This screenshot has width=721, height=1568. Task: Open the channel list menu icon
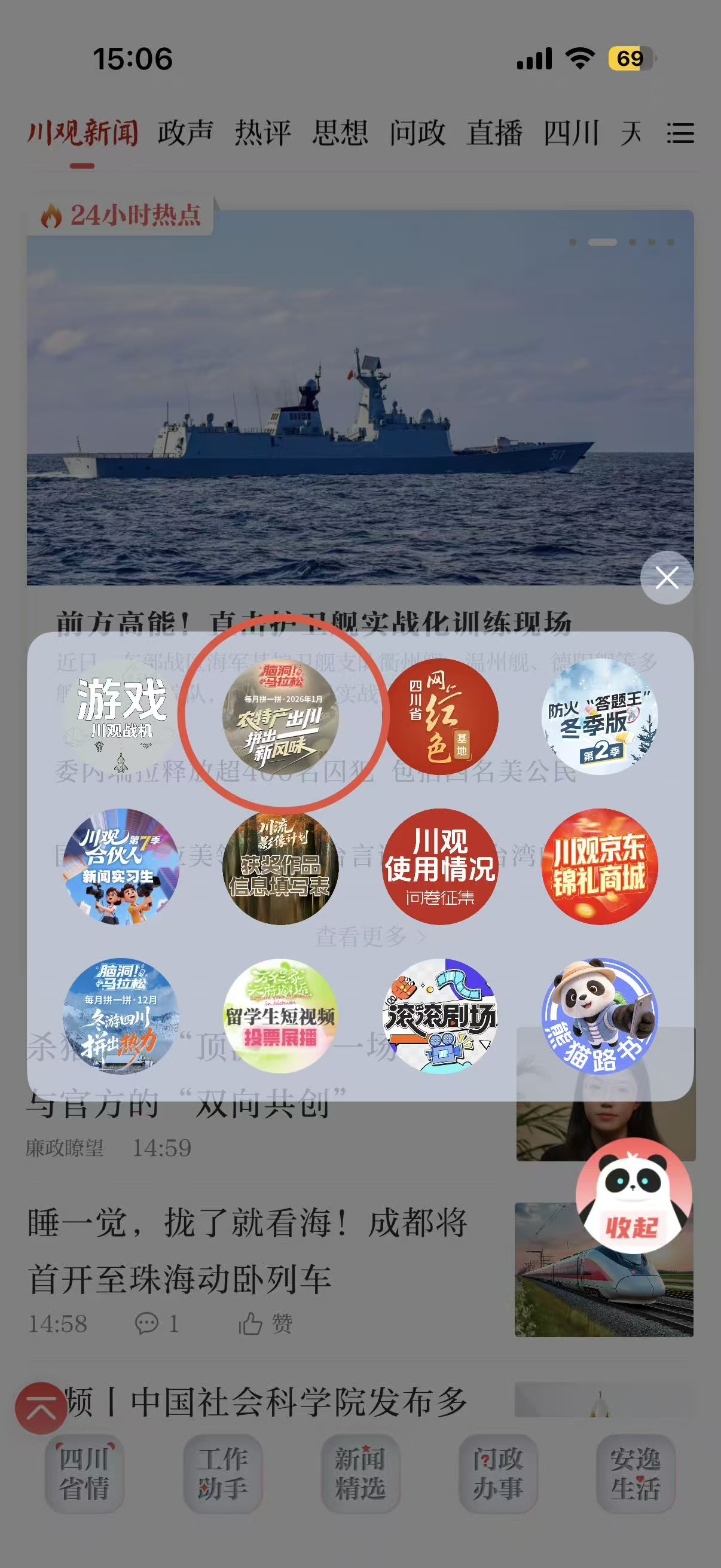680,133
